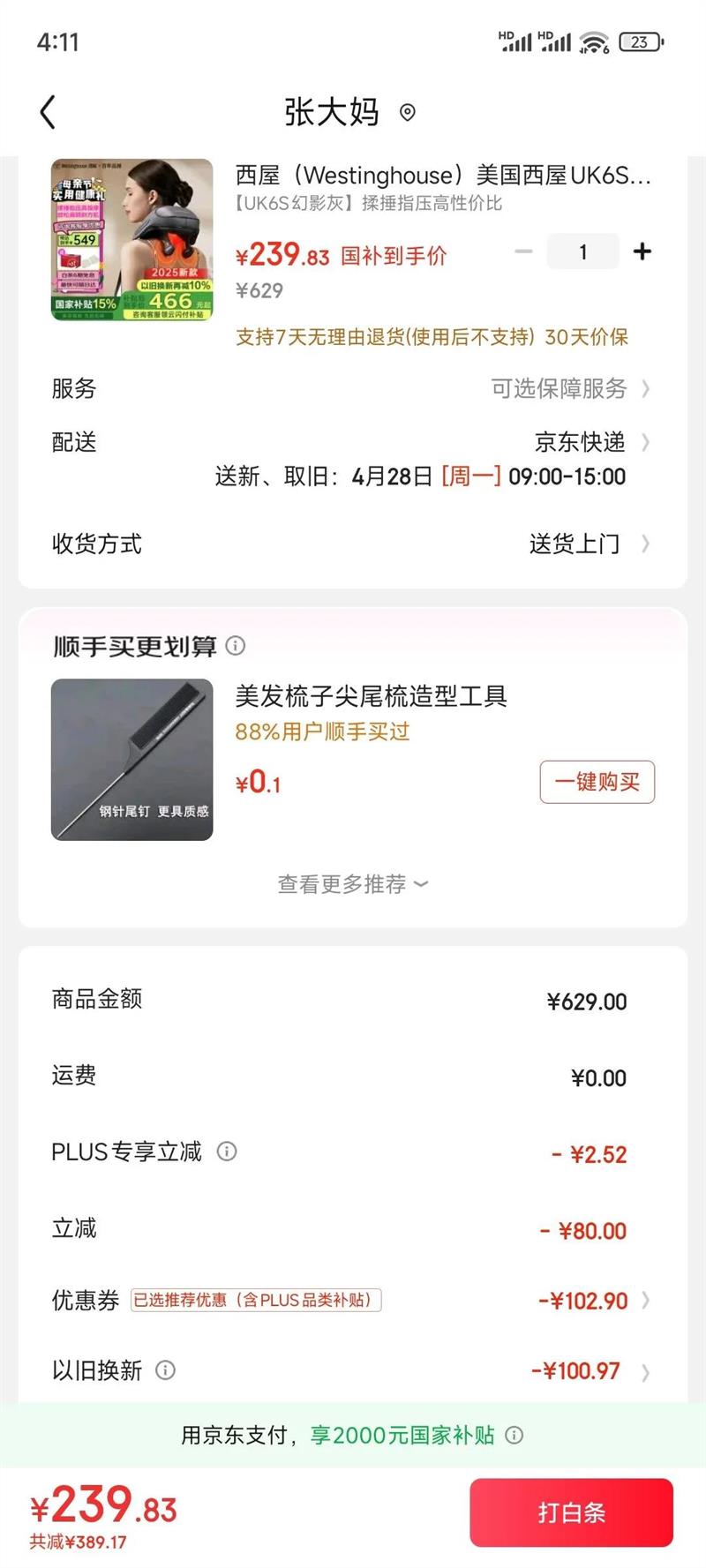The image size is (706, 1568).
Task: Show info about 顺手买更划算
Action: 236,646
